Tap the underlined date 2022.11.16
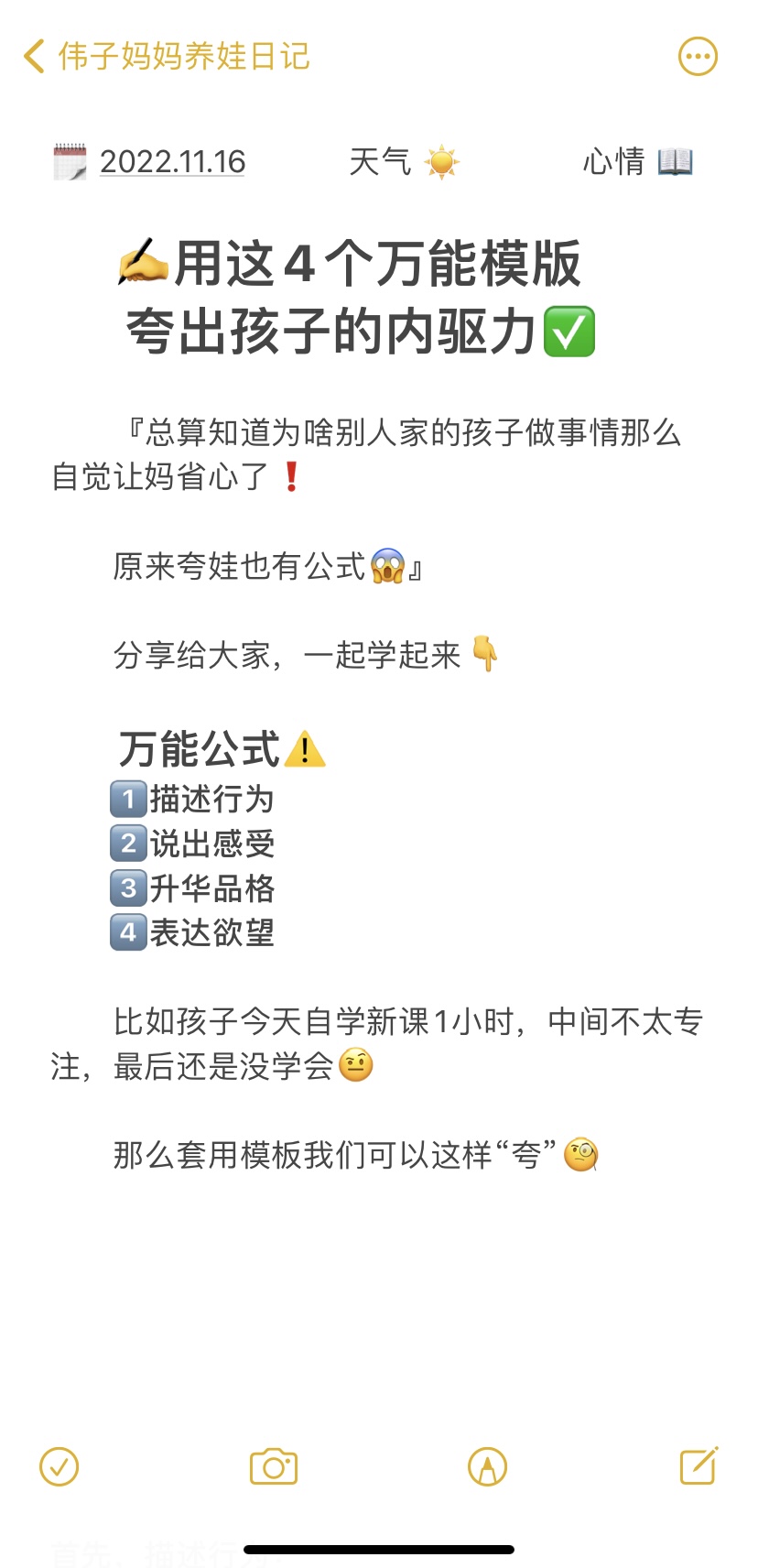Image resolution: width=758 pixels, height=1568 pixels. click(172, 162)
